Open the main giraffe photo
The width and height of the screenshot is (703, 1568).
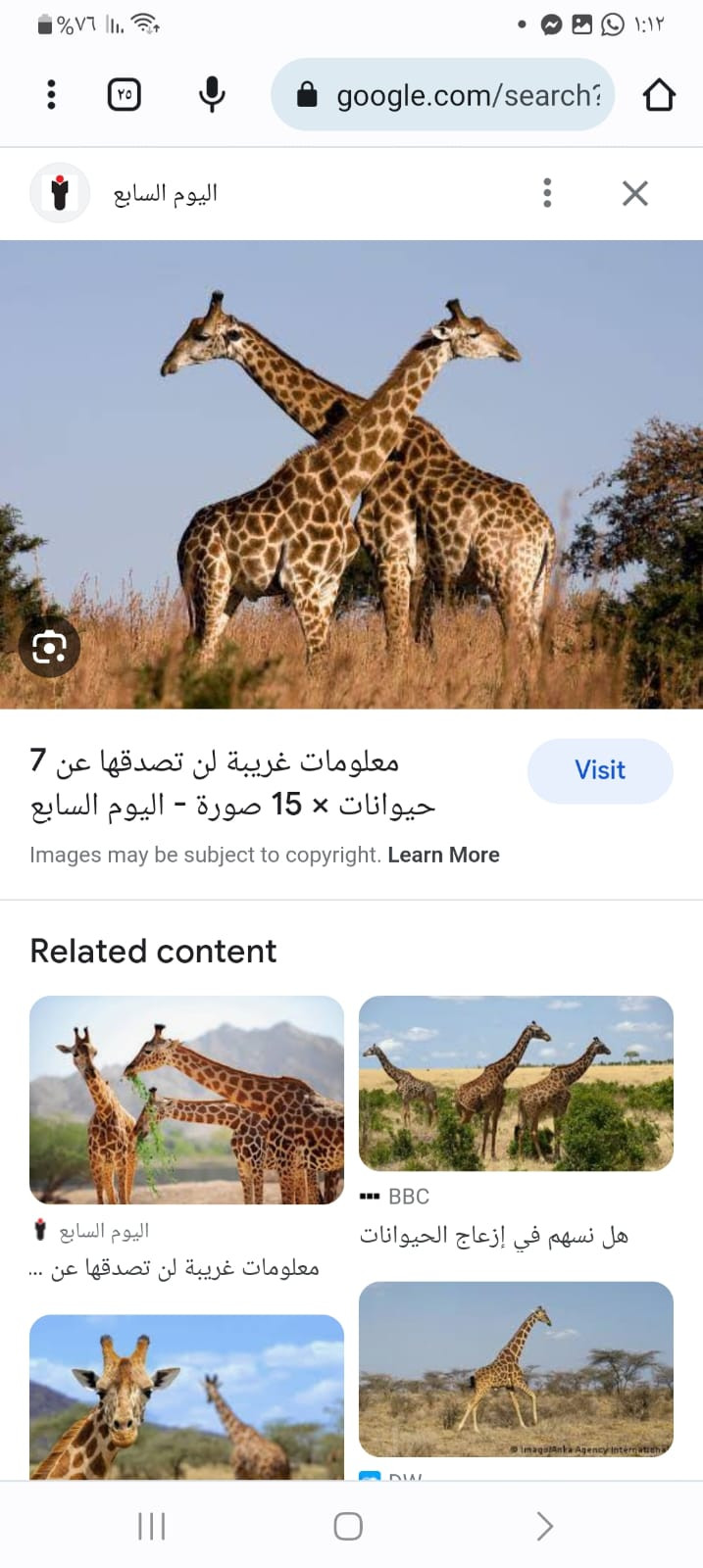351,474
